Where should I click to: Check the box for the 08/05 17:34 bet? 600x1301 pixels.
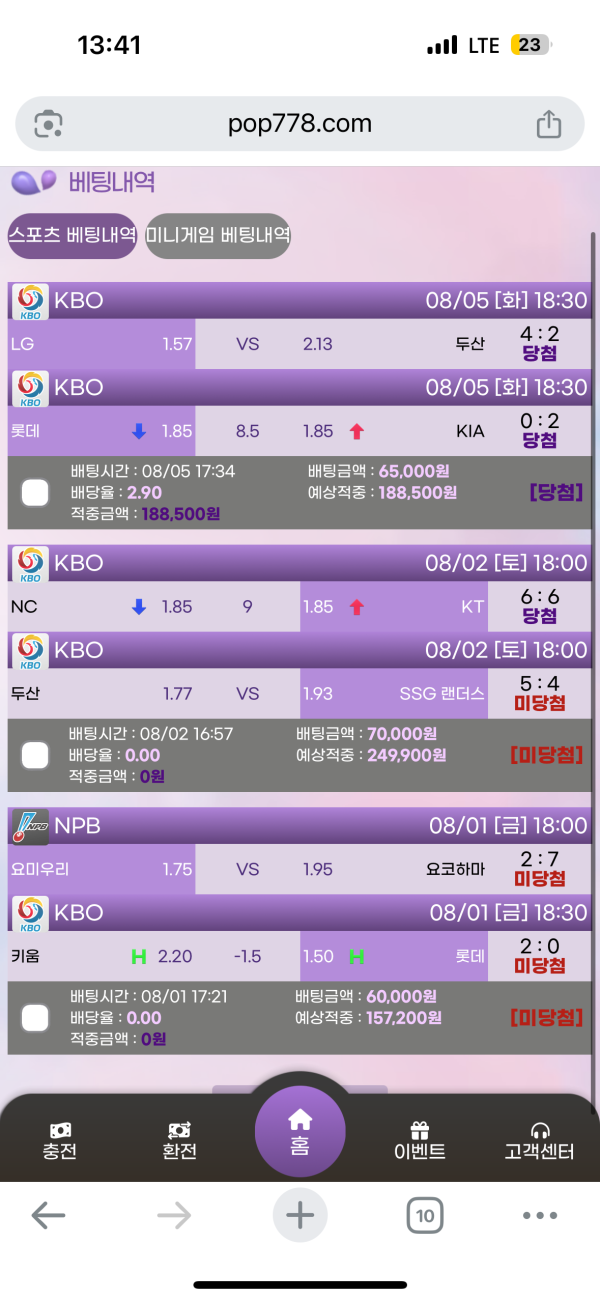pyautogui.click(x=35, y=492)
